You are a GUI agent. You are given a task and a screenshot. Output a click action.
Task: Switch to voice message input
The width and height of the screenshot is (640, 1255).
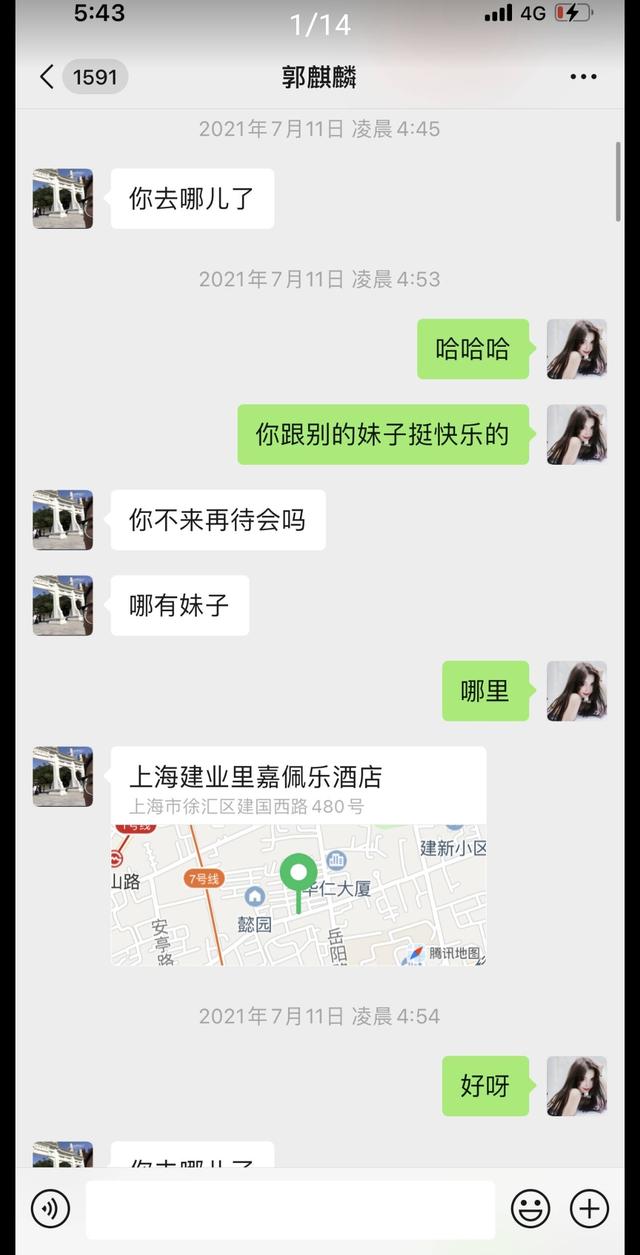pyautogui.click(x=50, y=1209)
